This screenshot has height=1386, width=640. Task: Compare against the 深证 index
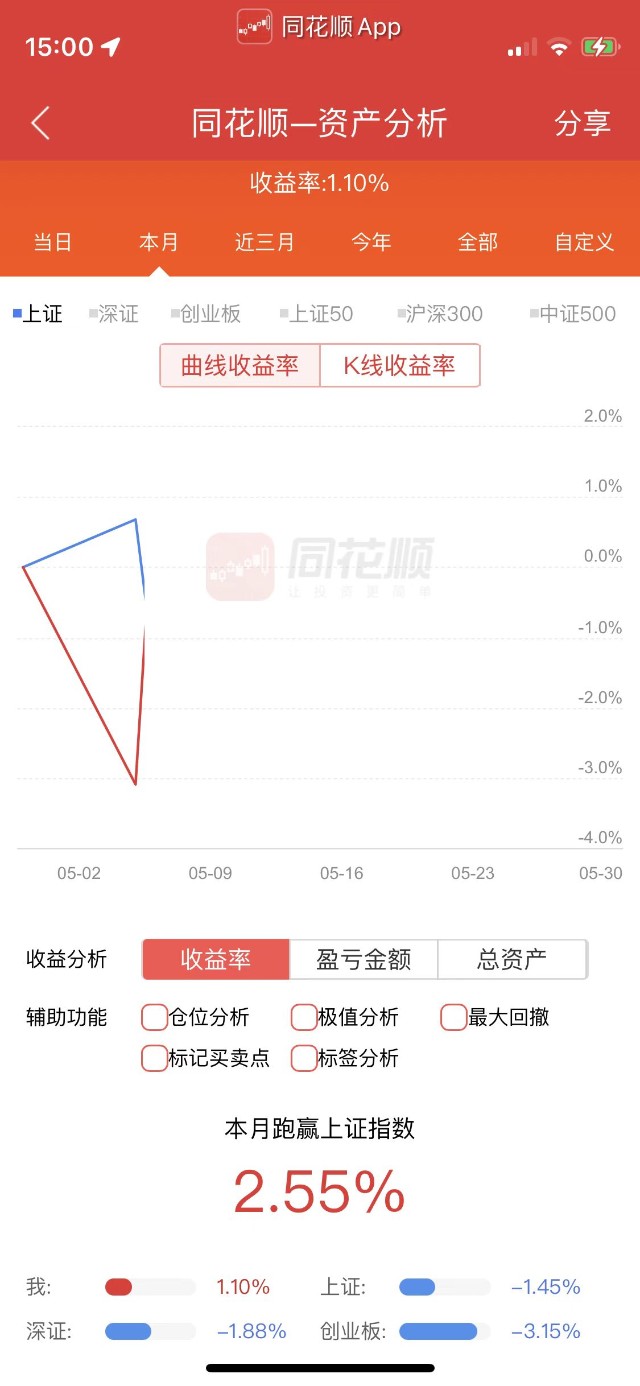coord(114,314)
